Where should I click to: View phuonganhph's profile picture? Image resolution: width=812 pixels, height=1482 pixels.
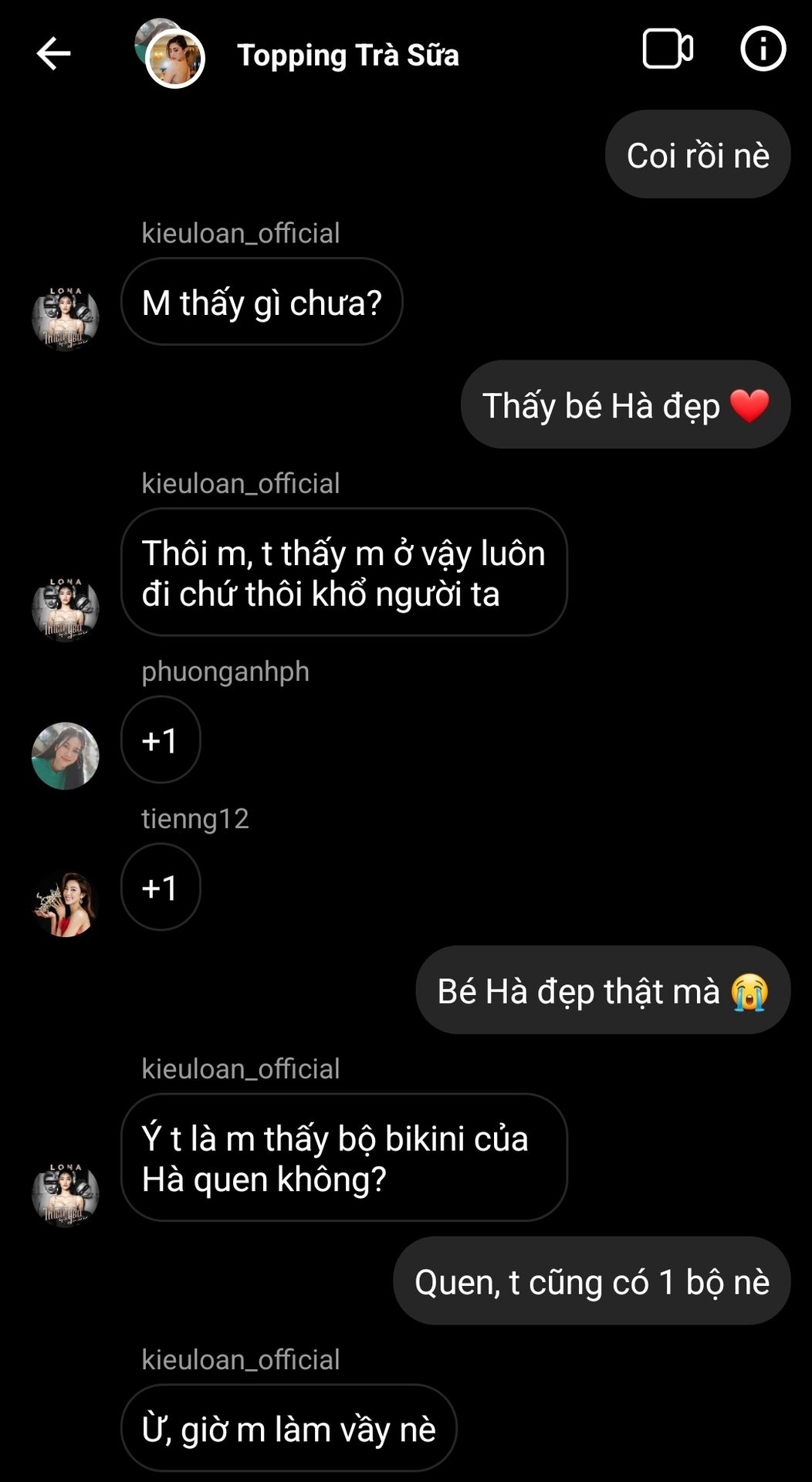(x=66, y=756)
